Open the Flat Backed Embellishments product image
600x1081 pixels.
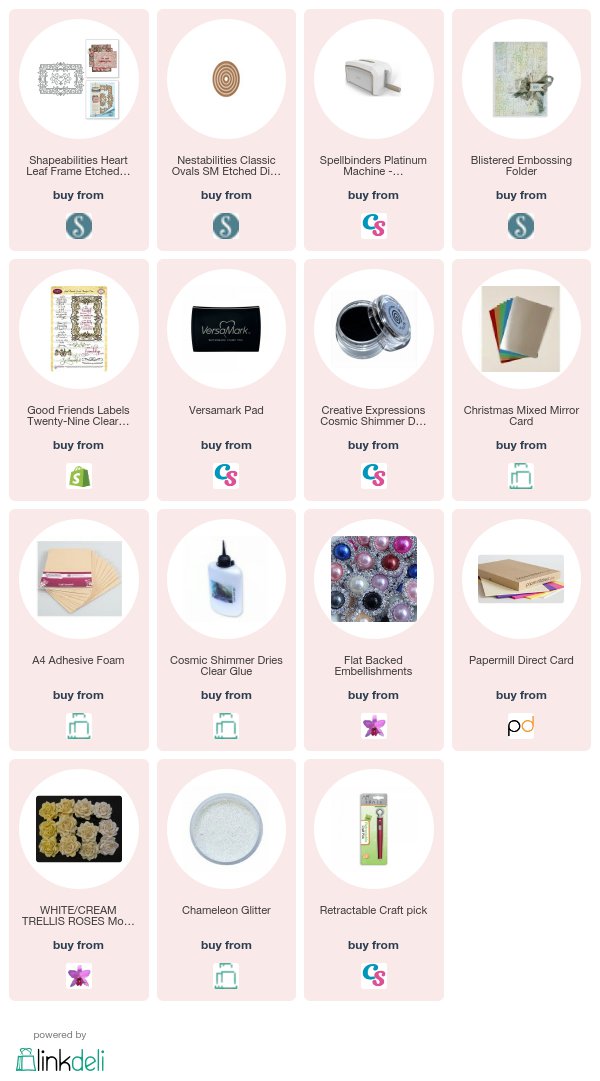point(374,579)
